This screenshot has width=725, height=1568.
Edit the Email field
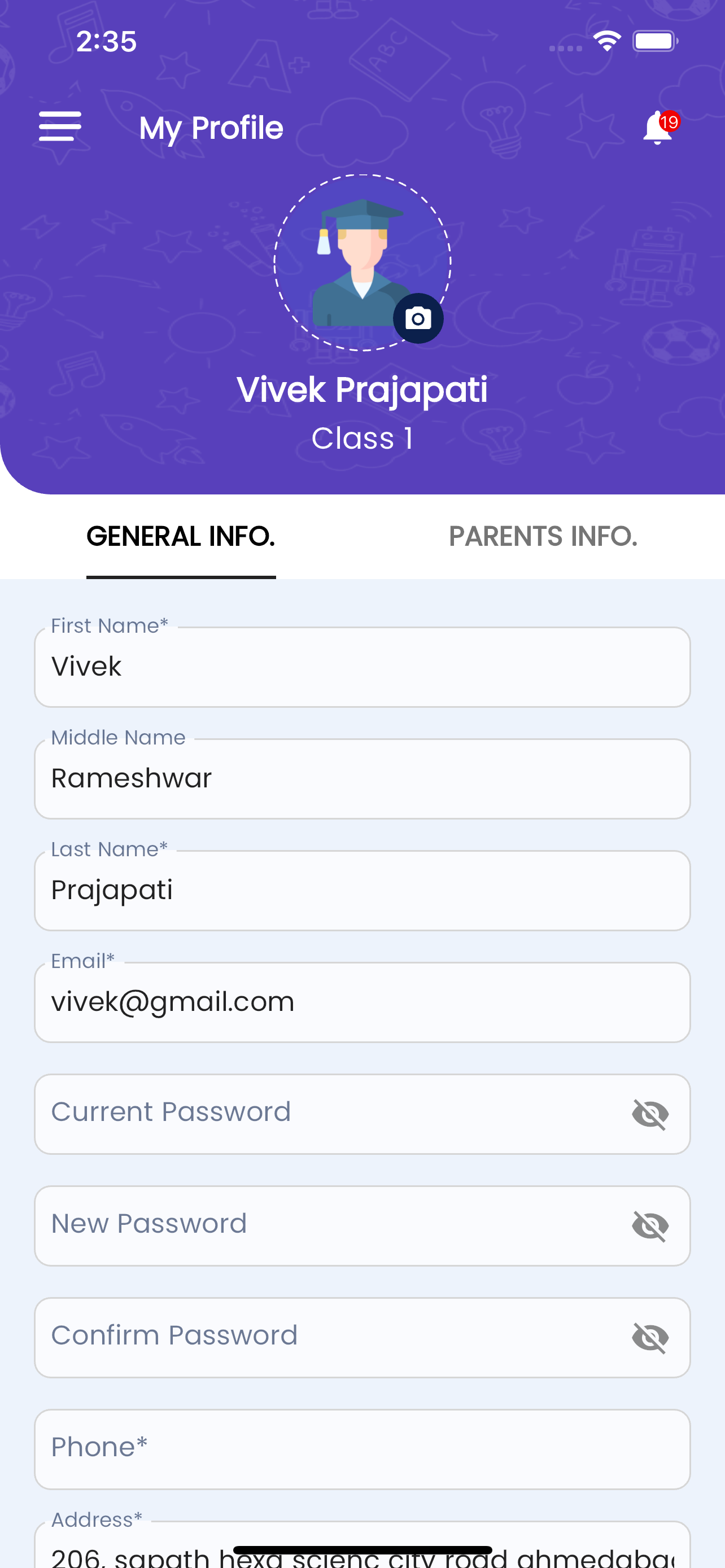click(x=362, y=1002)
